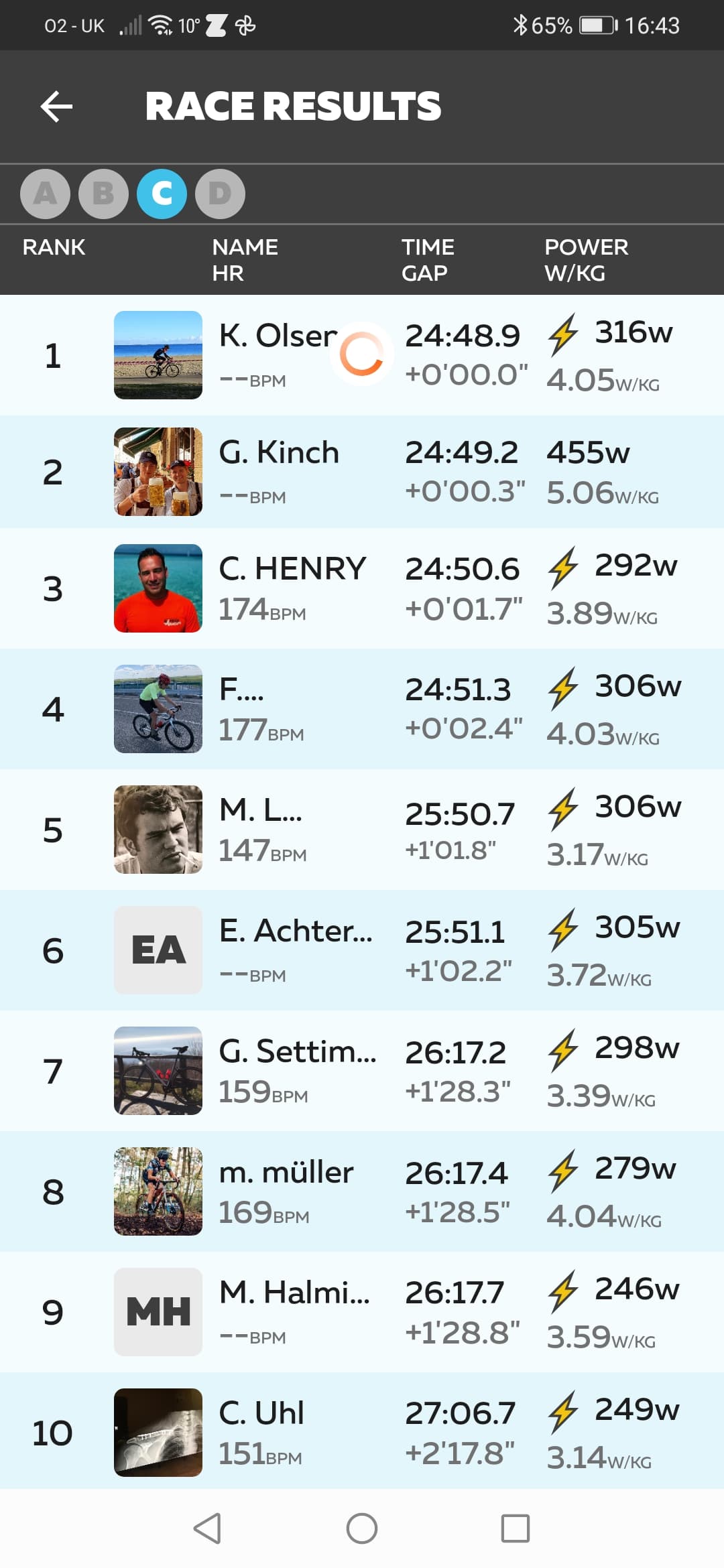
Task: Go back from Race Results
Action: 56,106
